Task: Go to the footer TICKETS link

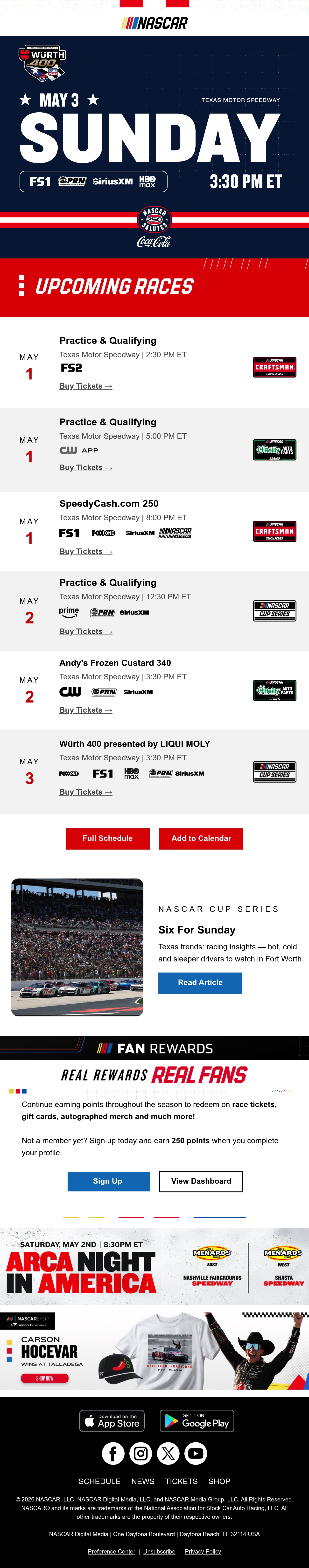Action: [181, 1481]
